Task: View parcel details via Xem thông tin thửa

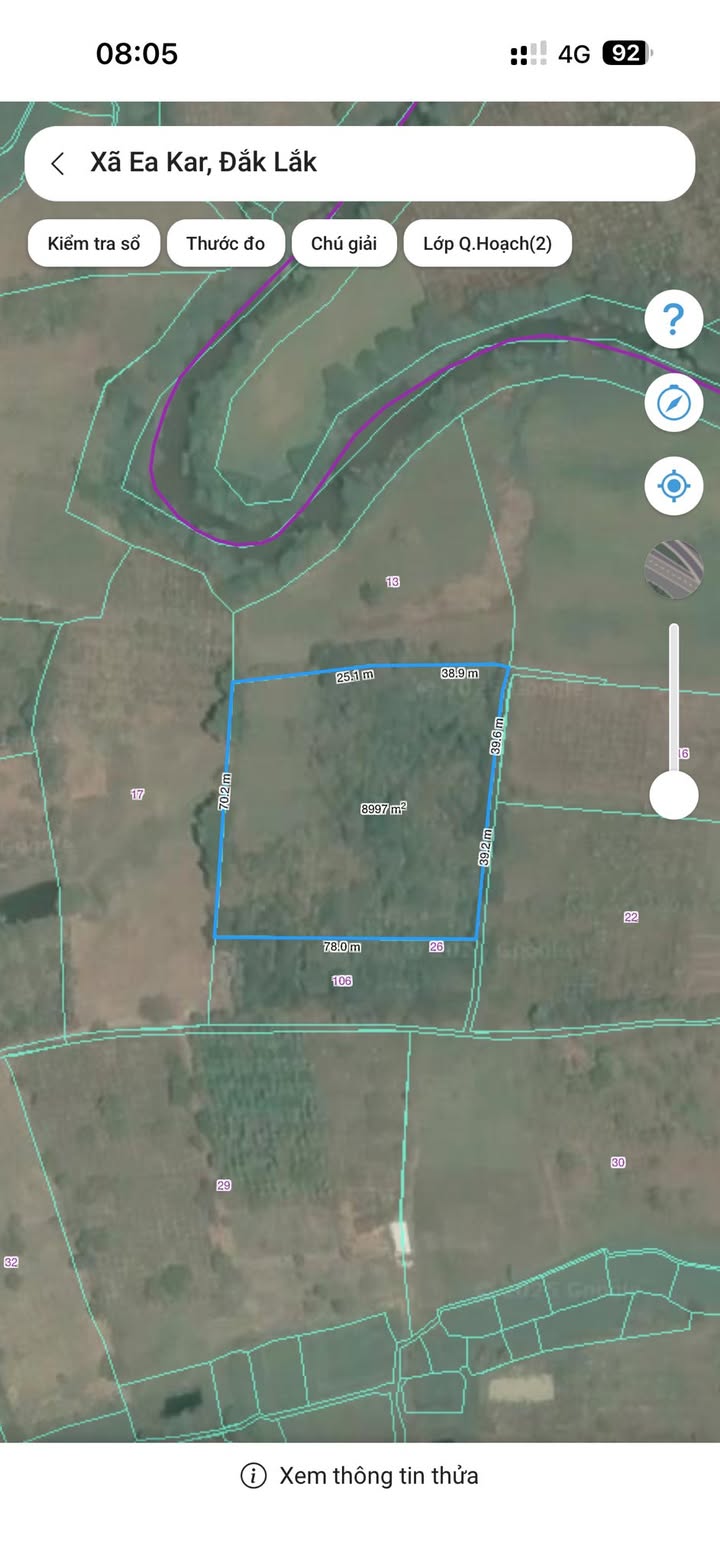Action: click(360, 1475)
